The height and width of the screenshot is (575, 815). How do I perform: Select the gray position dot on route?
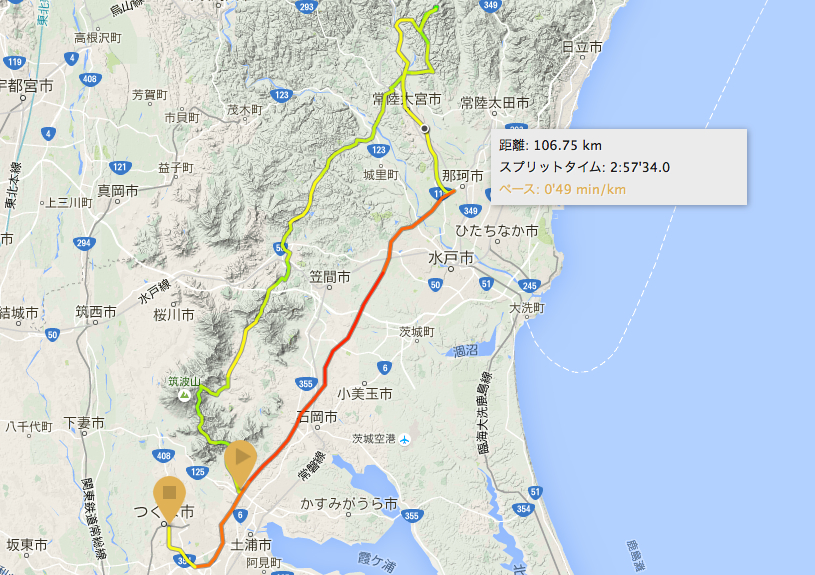click(x=425, y=129)
